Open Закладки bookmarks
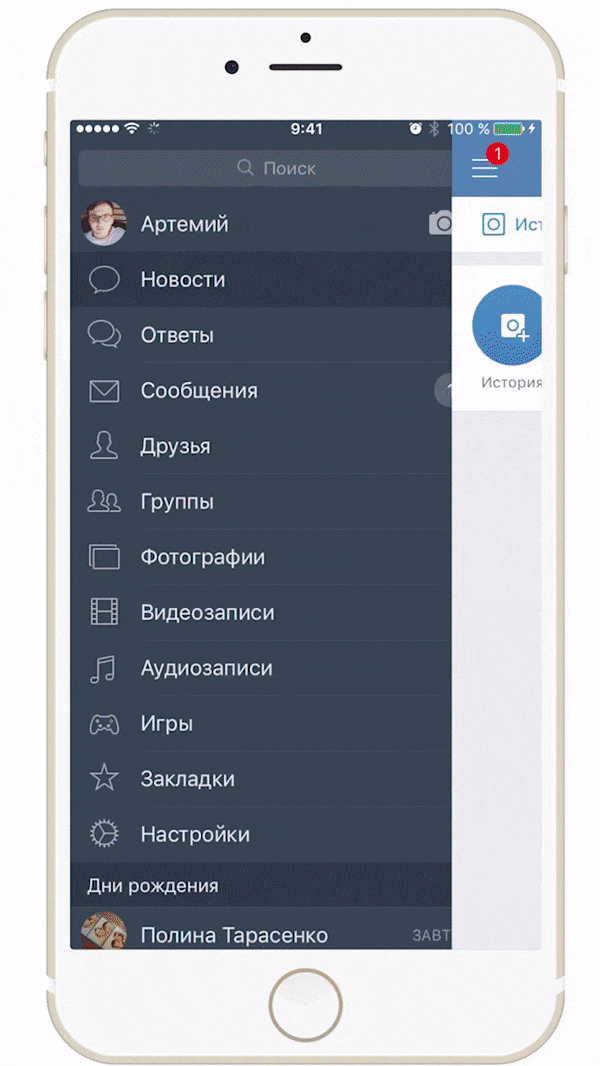This screenshot has height=1066, width=600. click(187, 779)
